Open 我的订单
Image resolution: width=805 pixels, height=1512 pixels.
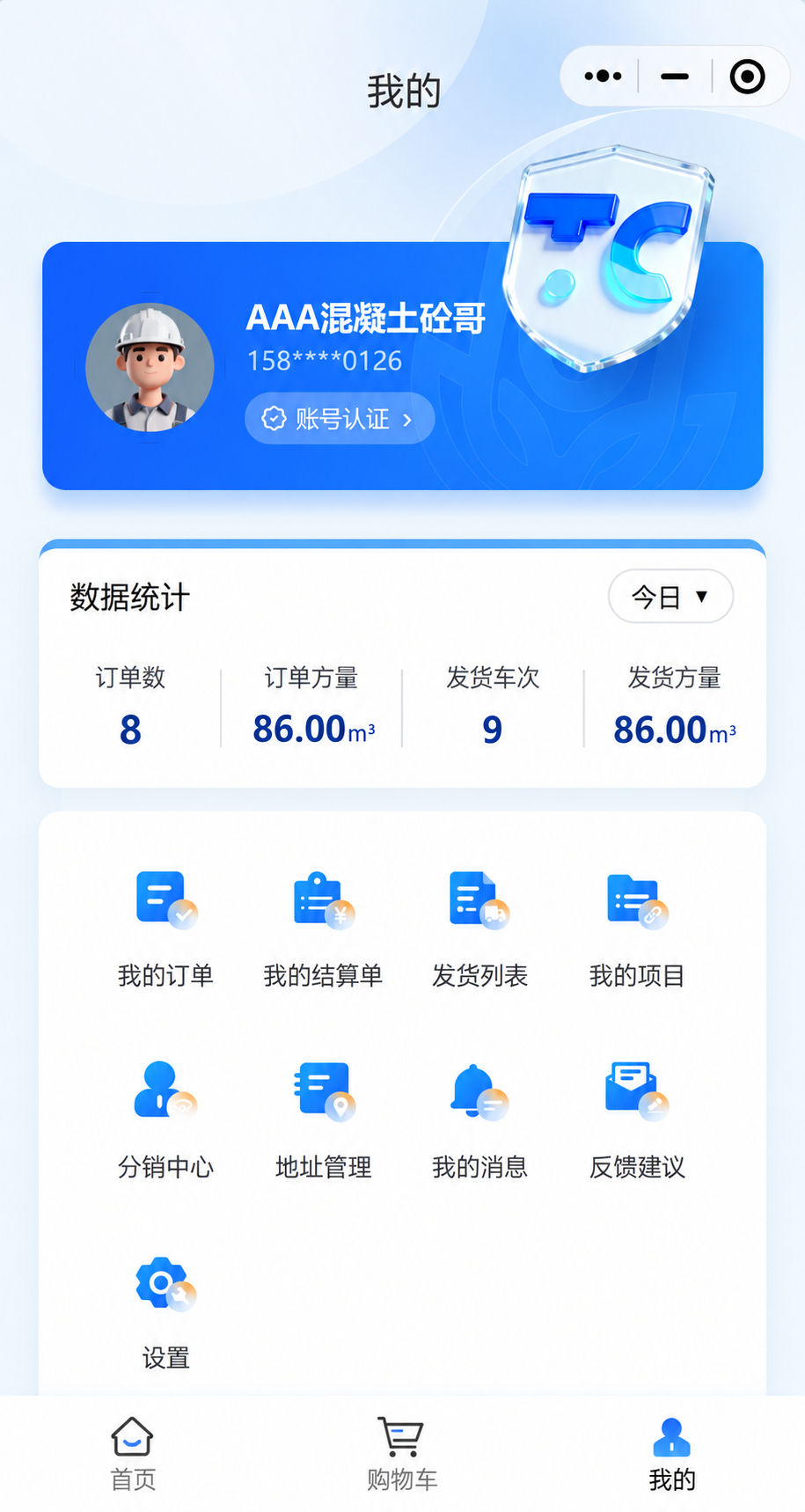(x=166, y=929)
